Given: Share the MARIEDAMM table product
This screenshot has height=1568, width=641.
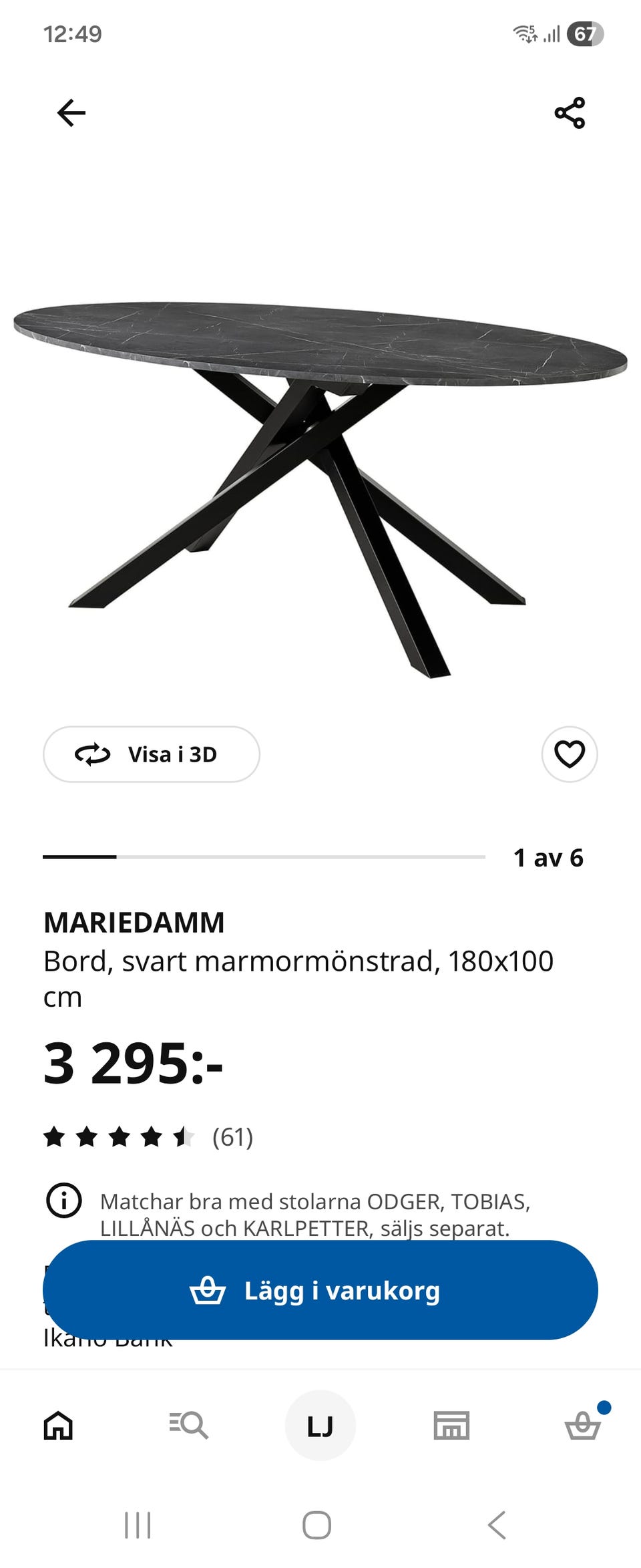Looking at the screenshot, I should click(570, 112).
